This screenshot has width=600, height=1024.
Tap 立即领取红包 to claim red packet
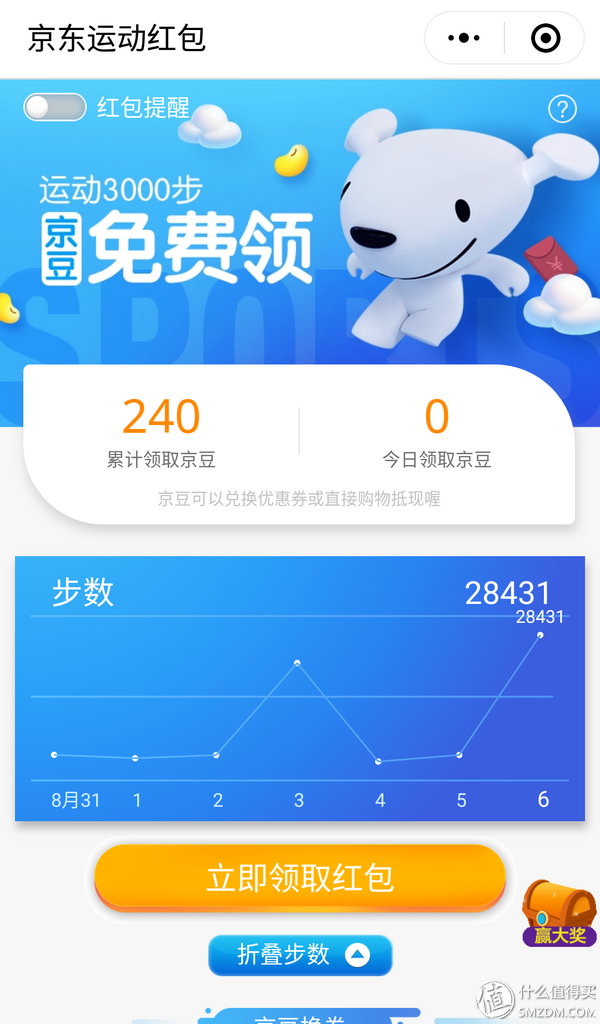tap(300, 878)
